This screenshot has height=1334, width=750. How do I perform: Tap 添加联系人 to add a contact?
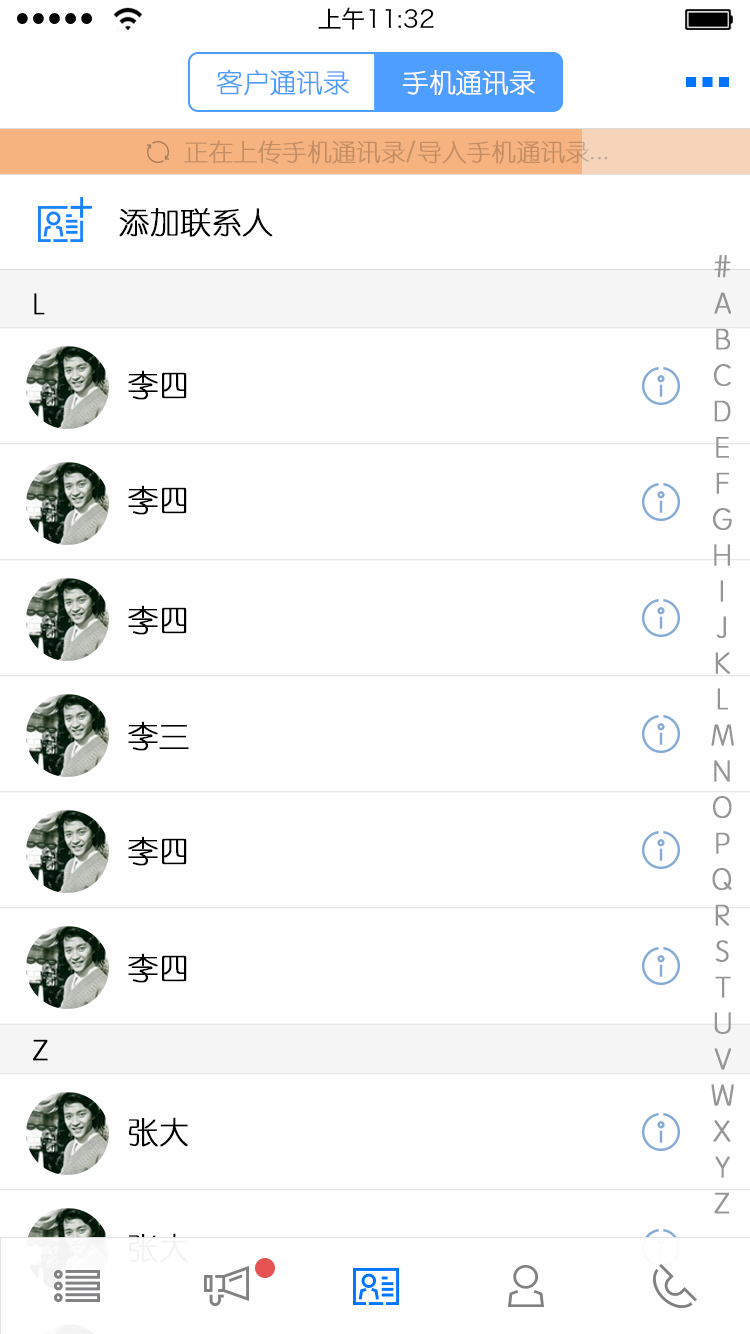click(x=195, y=222)
